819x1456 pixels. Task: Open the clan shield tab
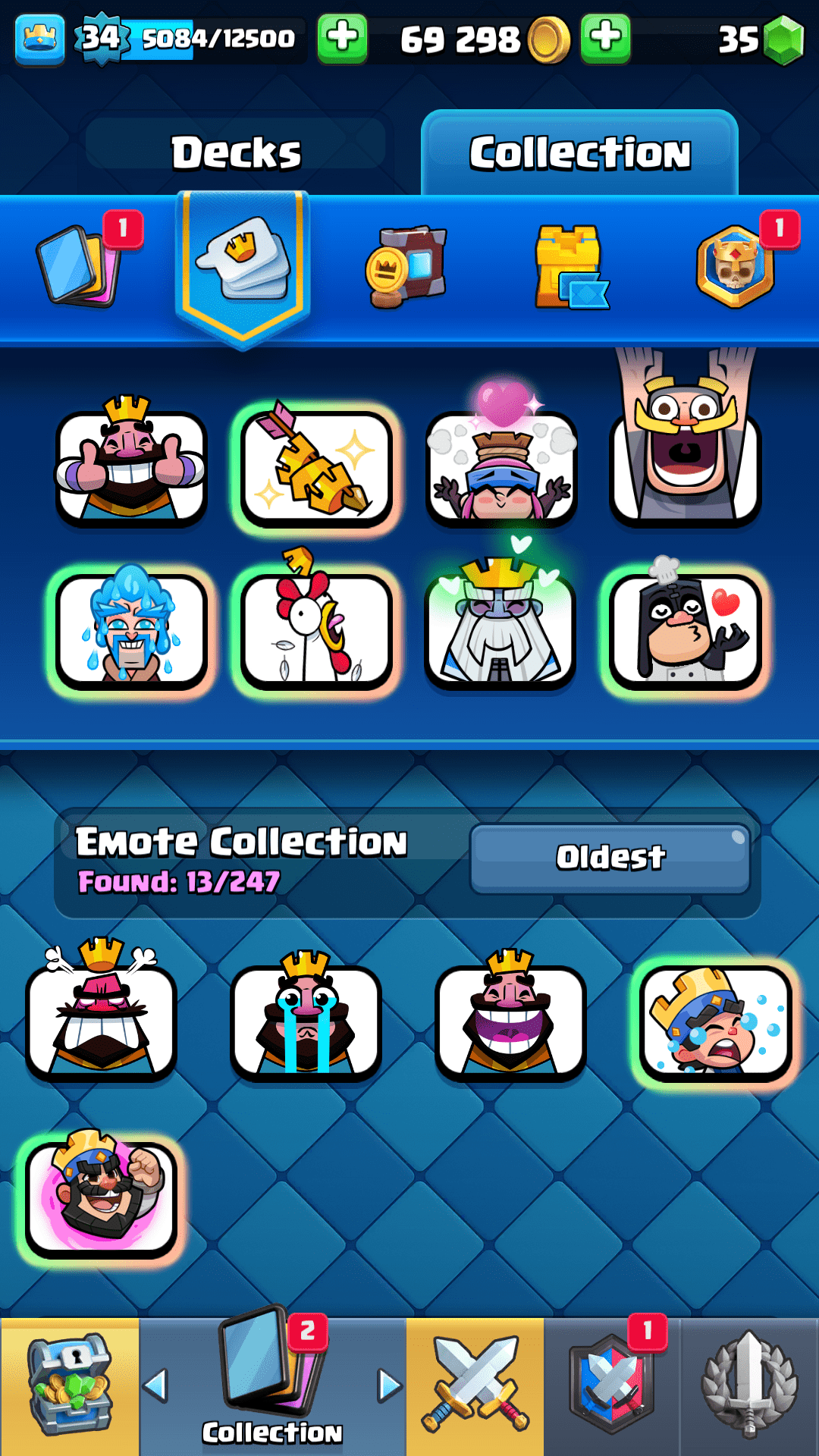pyautogui.click(x=611, y=1386)
